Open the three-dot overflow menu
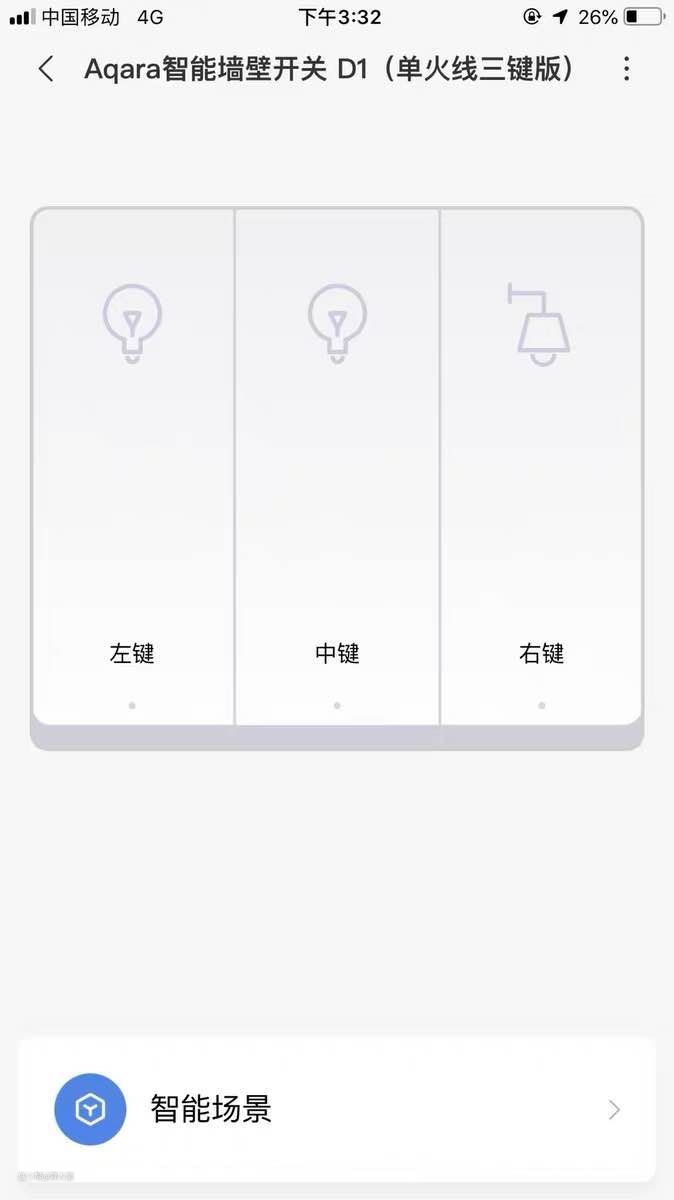This screenshot has width=674, height=1200. [x=626, y=69]
